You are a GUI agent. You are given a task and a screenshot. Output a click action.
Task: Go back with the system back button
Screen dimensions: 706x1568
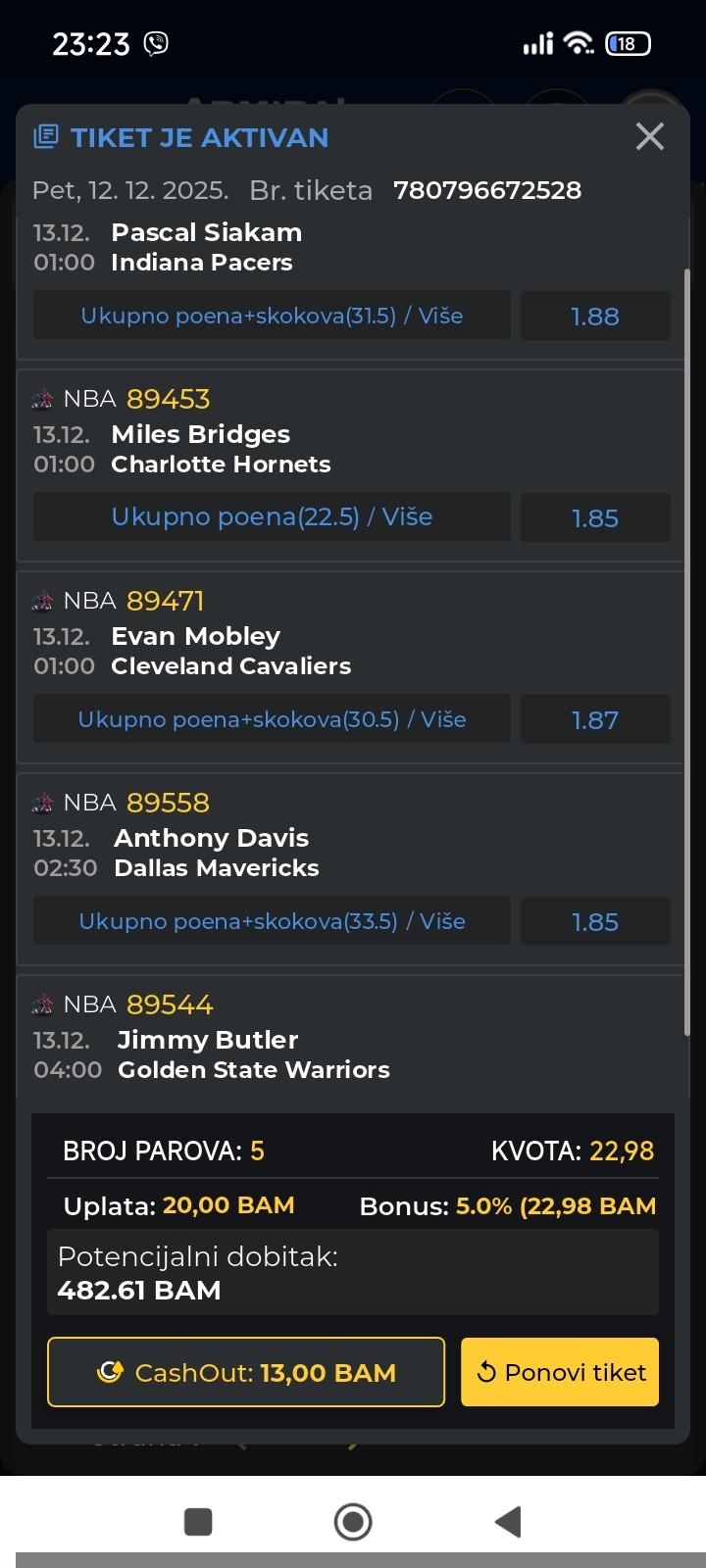click(x=508, y=1521)
